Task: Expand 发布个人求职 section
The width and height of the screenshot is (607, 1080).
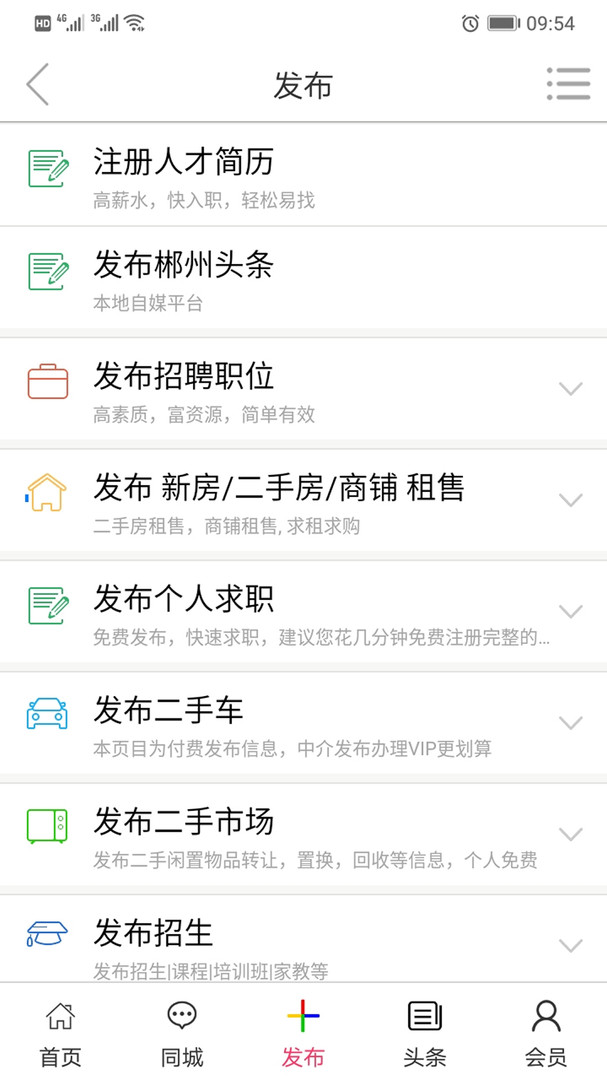Action: 570,611
